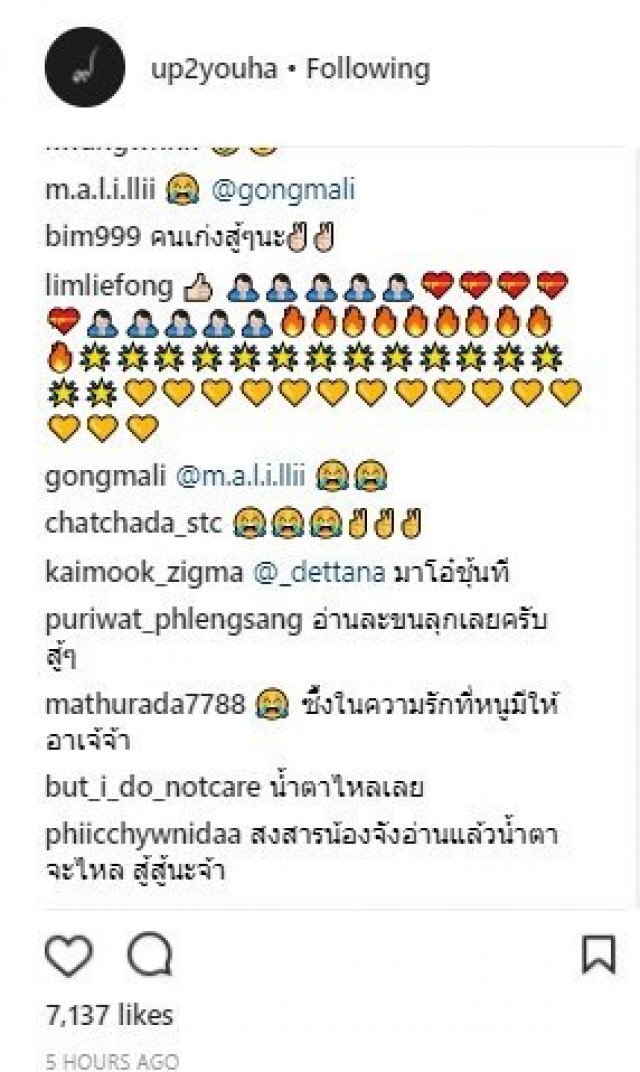Image resolution: width=640 pixels, height=1072 pixels.
Task: Tap the Following button
Action: click(368, 69)
